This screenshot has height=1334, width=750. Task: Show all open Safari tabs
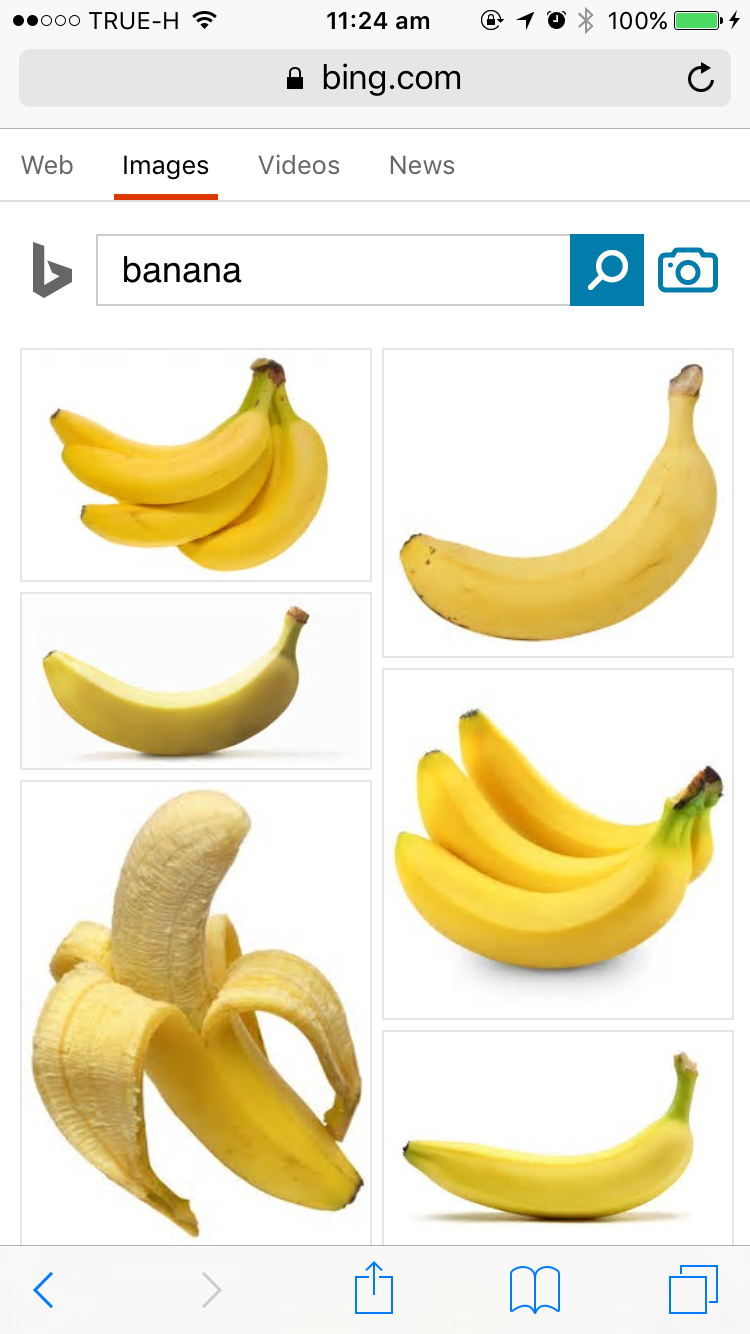(693, 1290)
